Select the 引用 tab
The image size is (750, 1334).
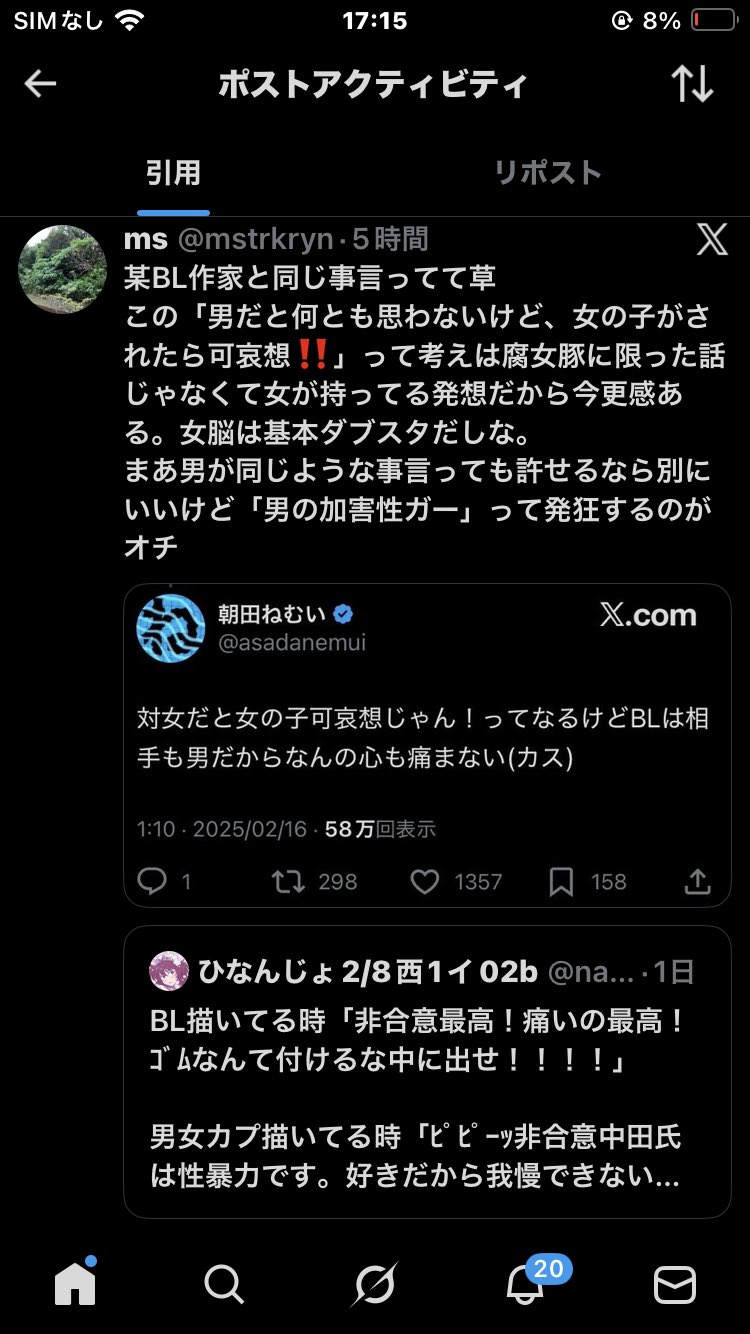173,173
